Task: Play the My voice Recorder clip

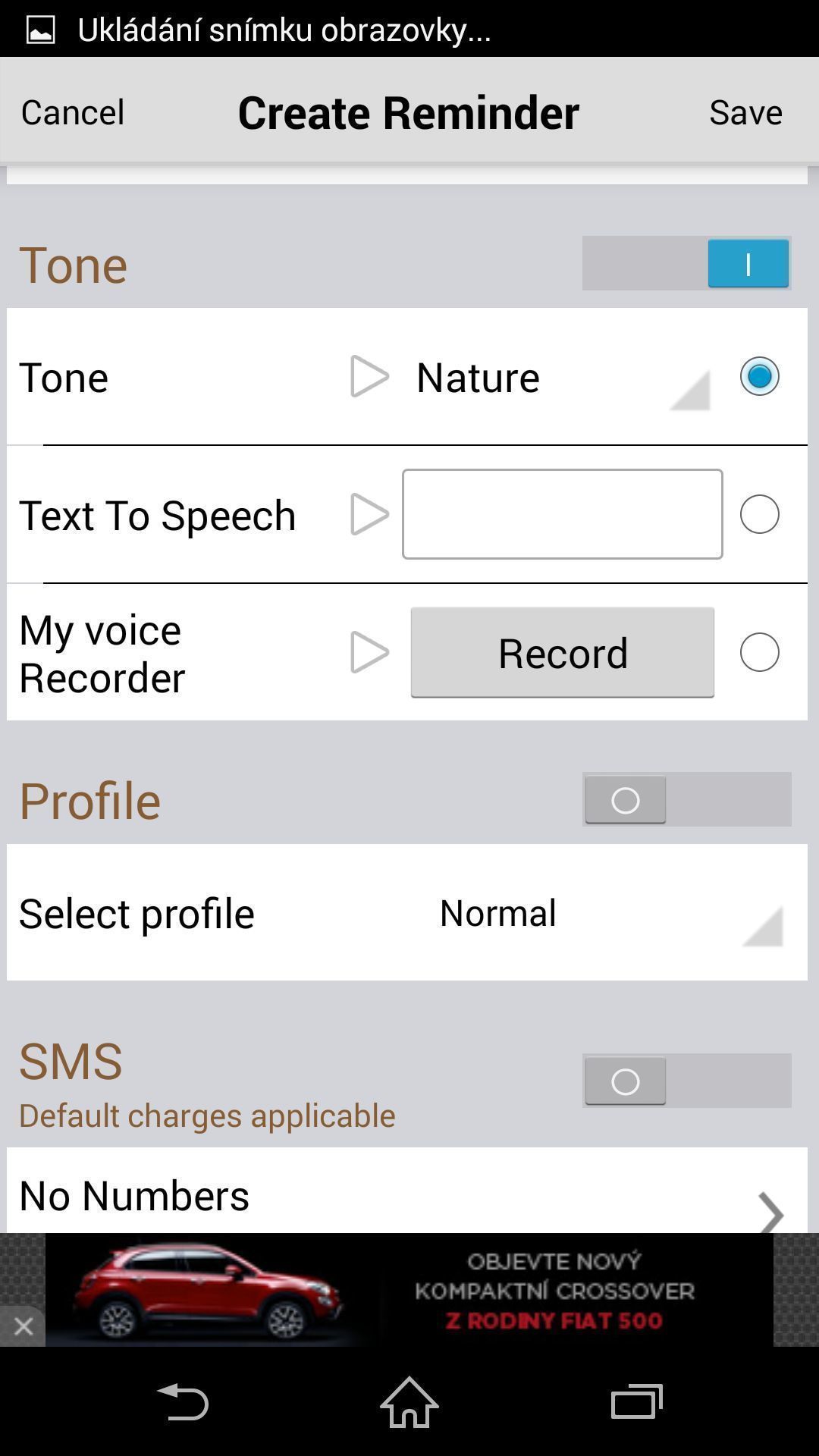Action: pyautogui.click(x=369, y=652)
